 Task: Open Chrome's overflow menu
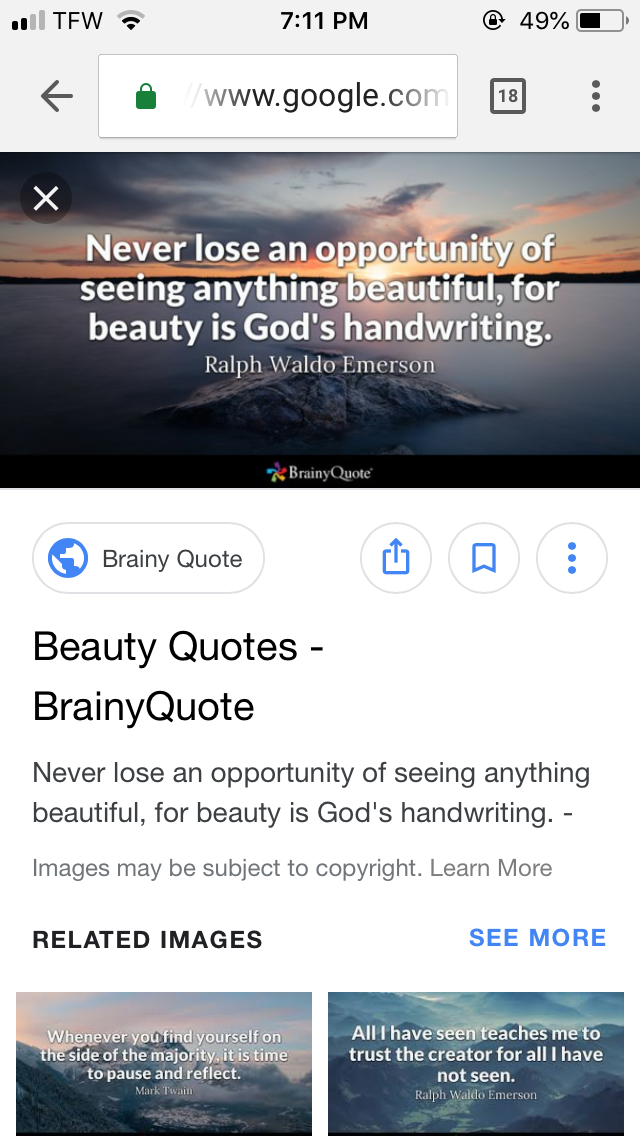coord(596,96)
